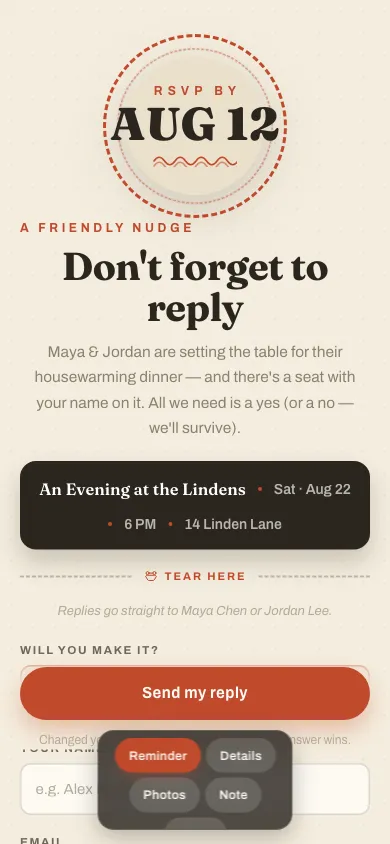Switch to the Details pill

(240, 755)
